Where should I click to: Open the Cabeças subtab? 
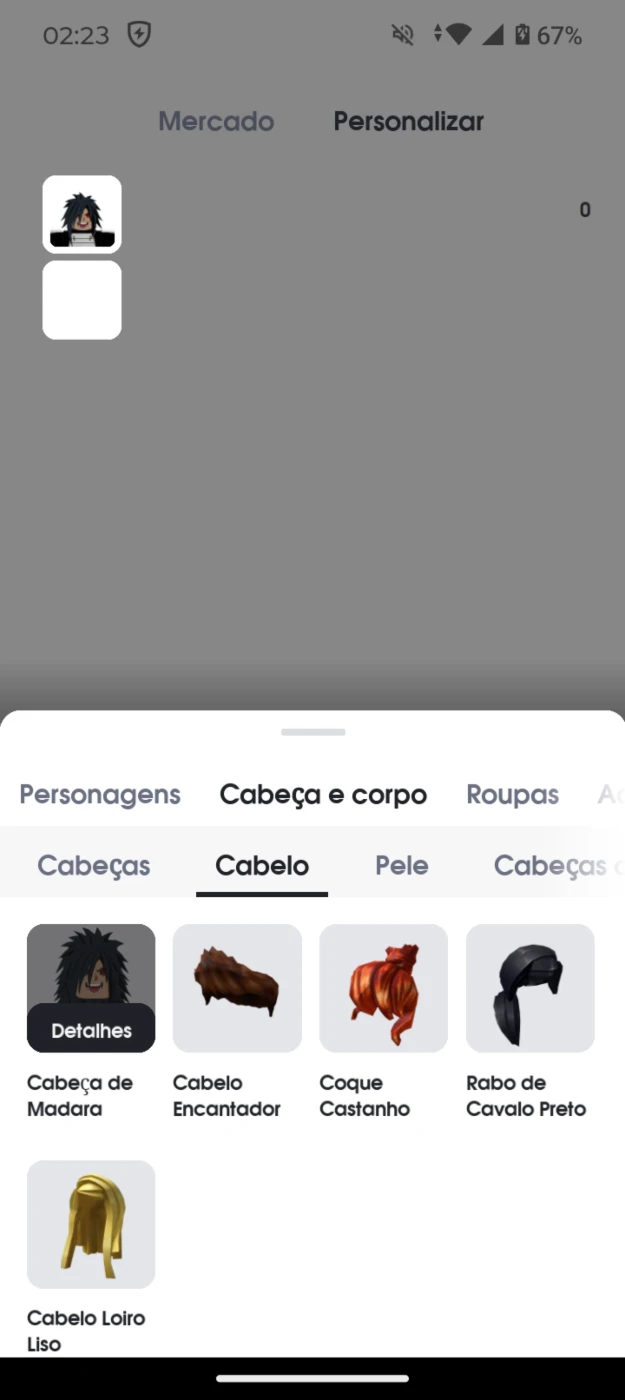[94, 865]
